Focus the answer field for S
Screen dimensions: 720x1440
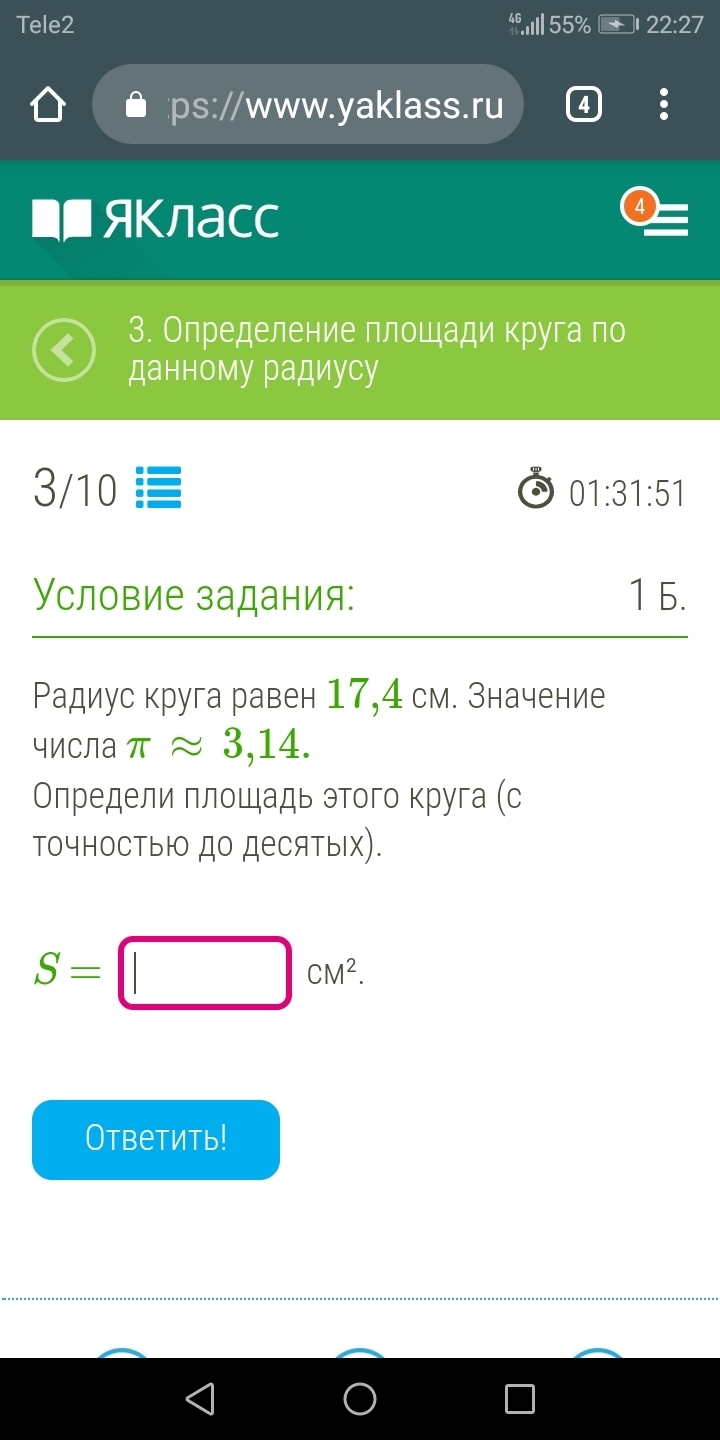[x=205, y=972]
